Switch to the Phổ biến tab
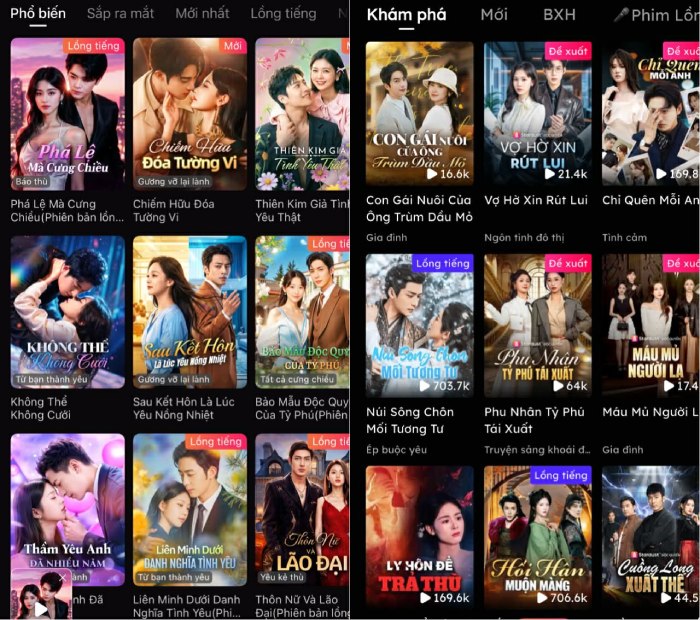 [x=38, y=14]
